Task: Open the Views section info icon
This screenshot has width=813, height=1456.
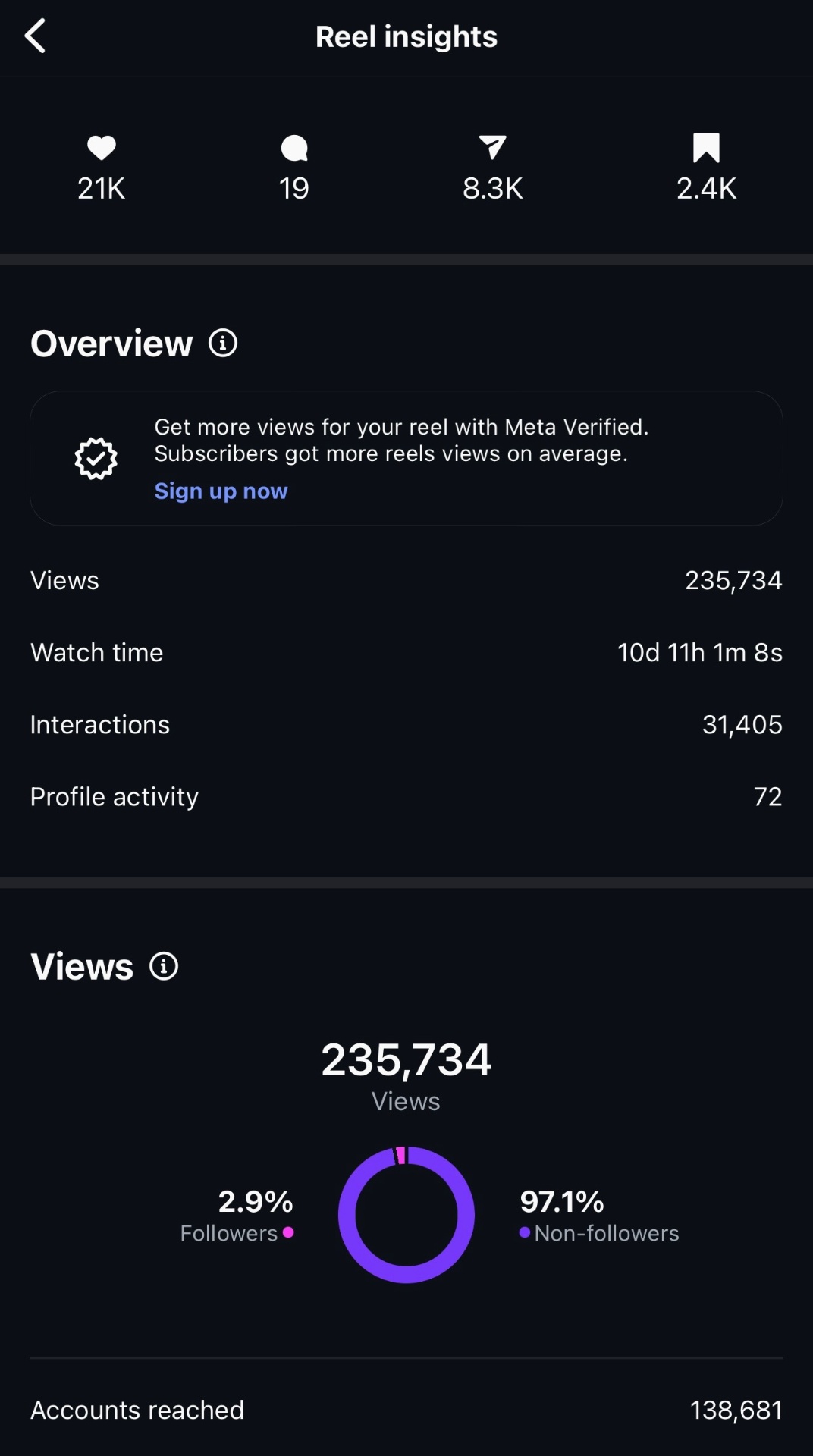Action: click(x=163, y=965)
